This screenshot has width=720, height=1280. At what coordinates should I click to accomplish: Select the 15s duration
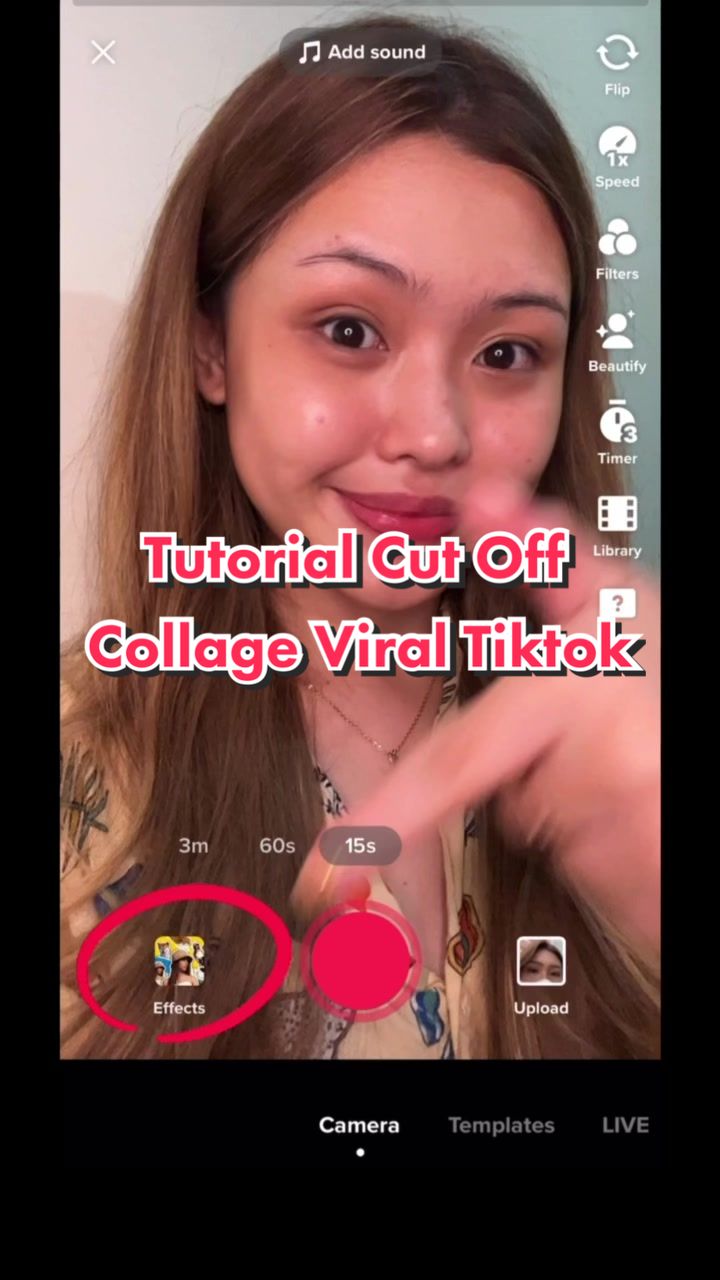(360, 846)
